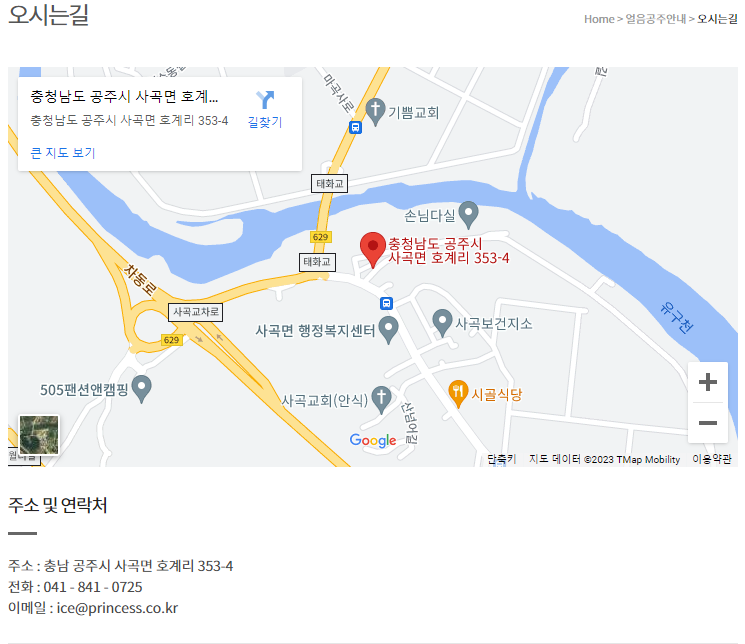
Task: Select the red location pin
Action: click(372, 247)
